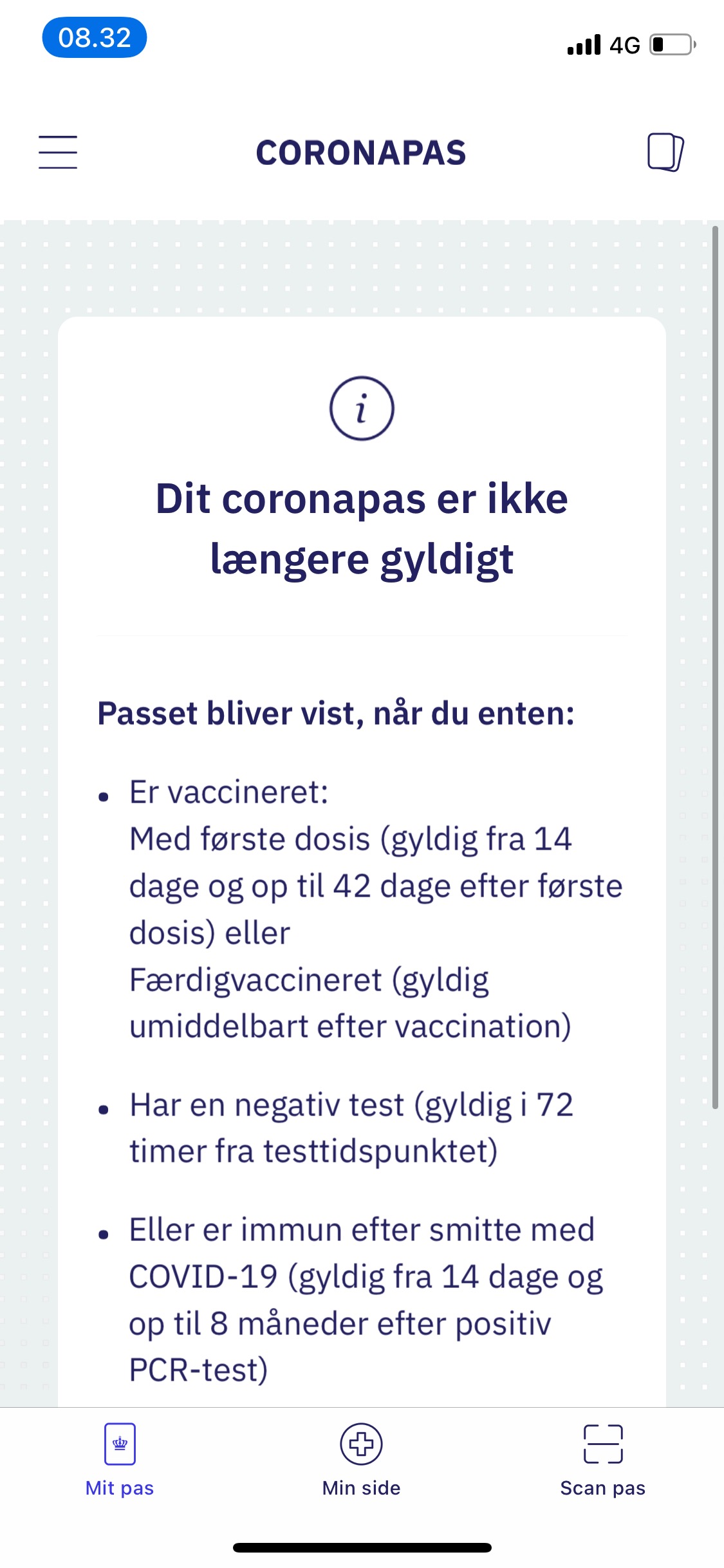Switch to the Min side tab
Image resolution: width=724 pixels, height=1568 pixels.
click(x=362, y=1487)
